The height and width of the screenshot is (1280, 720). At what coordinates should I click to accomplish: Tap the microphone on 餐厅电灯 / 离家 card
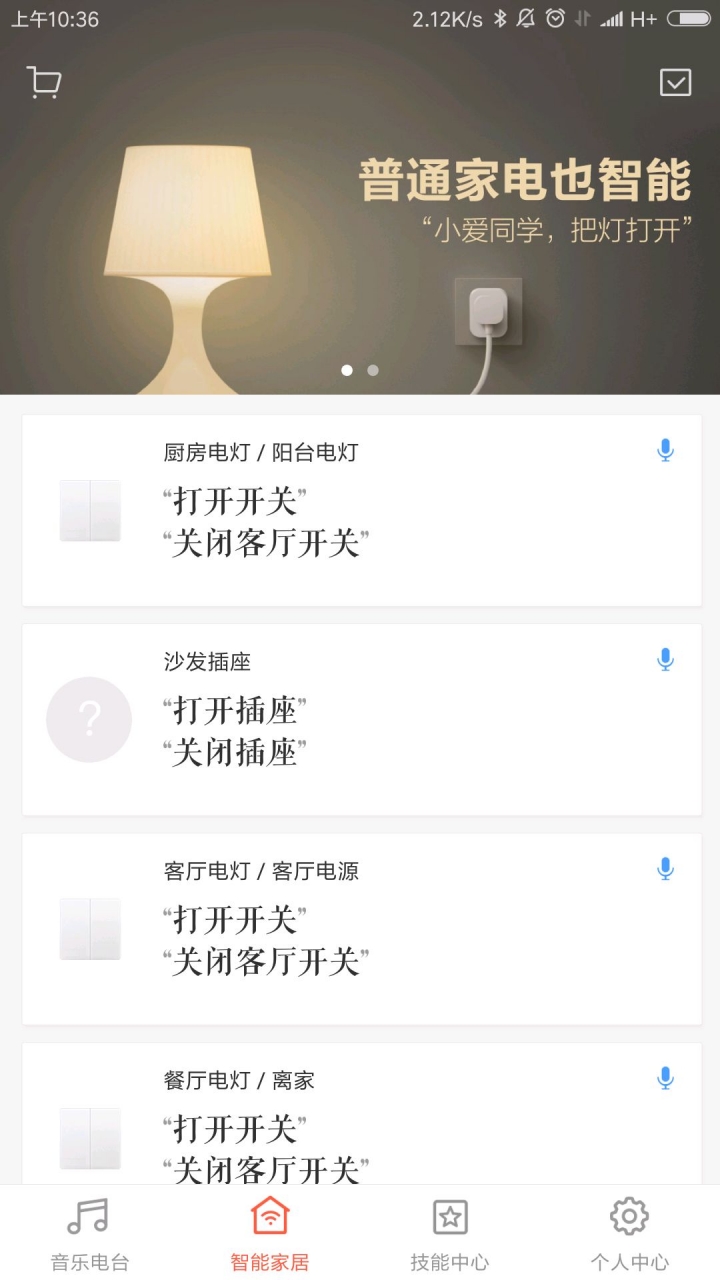(666, 1078)
